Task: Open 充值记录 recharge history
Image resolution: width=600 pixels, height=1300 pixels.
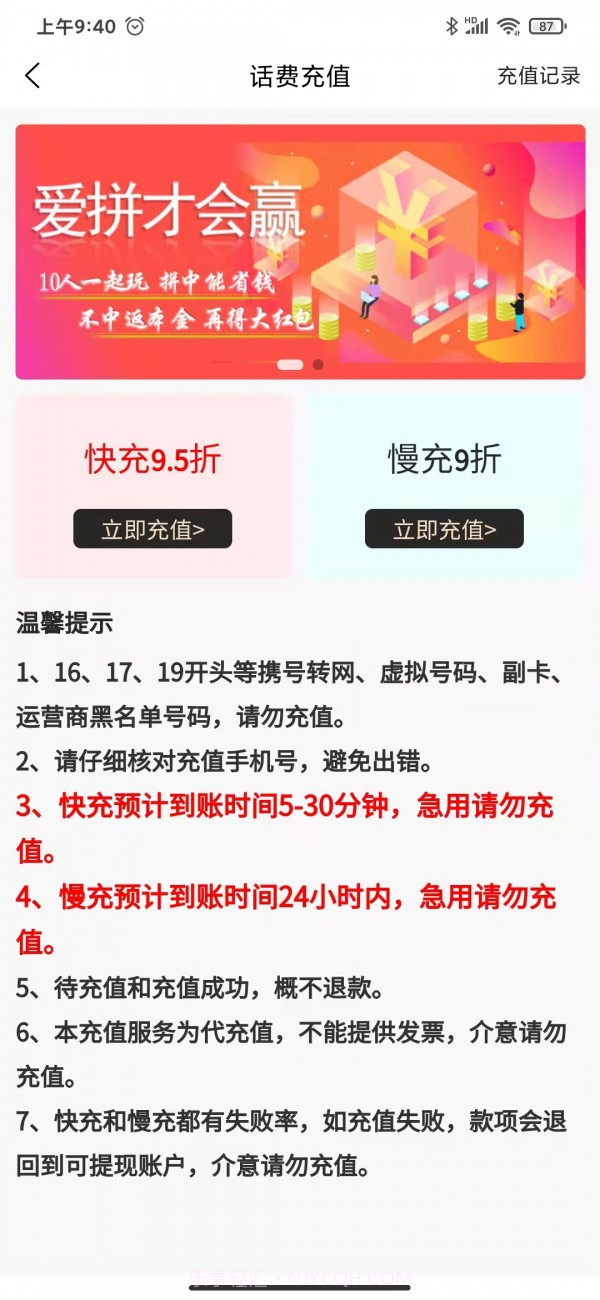Action: click(x=538, y=76)
